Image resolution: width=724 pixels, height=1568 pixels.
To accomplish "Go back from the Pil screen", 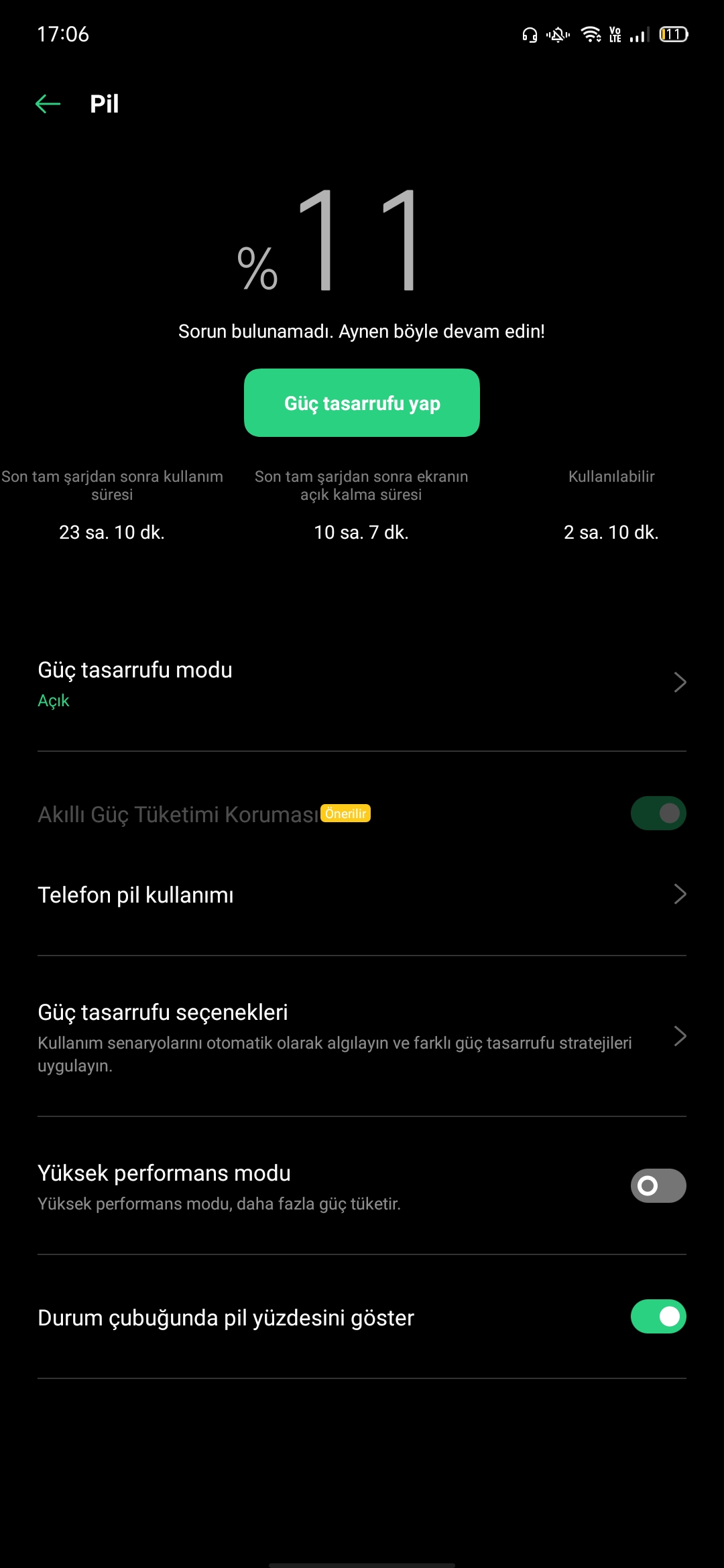I will (x=48, y=104).
